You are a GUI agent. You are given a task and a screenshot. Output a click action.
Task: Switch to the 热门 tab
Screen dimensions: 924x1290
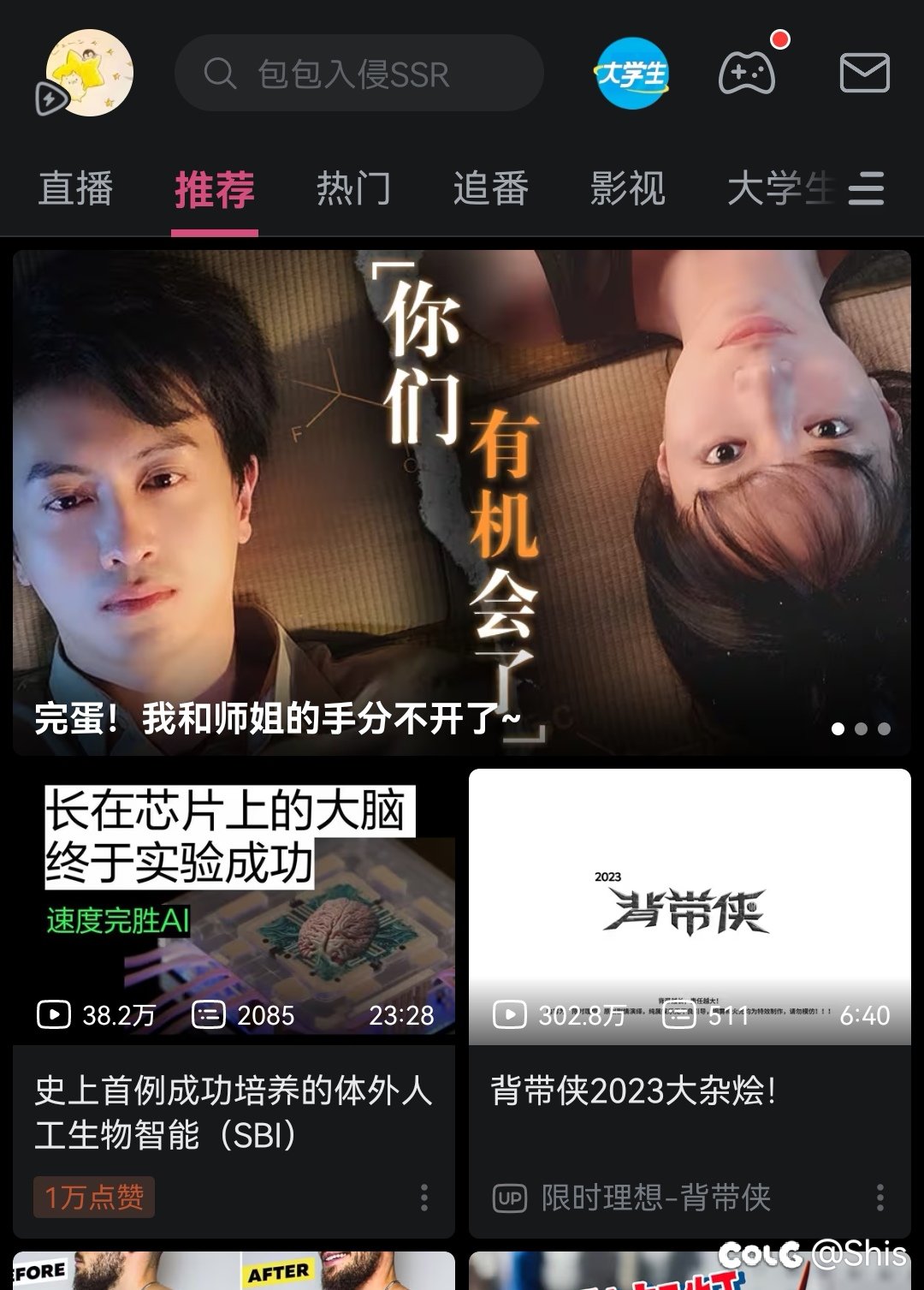(x=353, y=188)
